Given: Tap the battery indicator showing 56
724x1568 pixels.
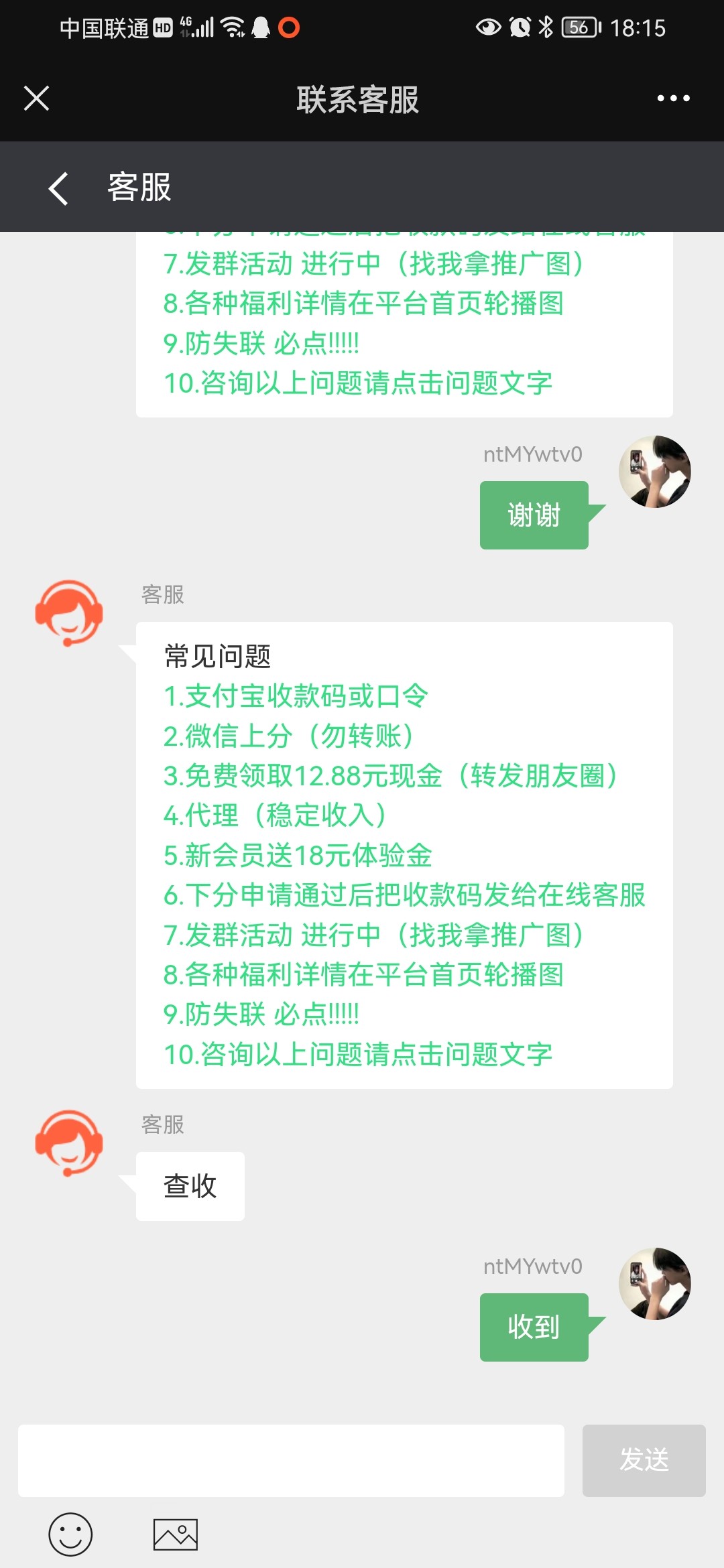Looking at the screenshot, I should pyautogui.click(x=581, y=27).
